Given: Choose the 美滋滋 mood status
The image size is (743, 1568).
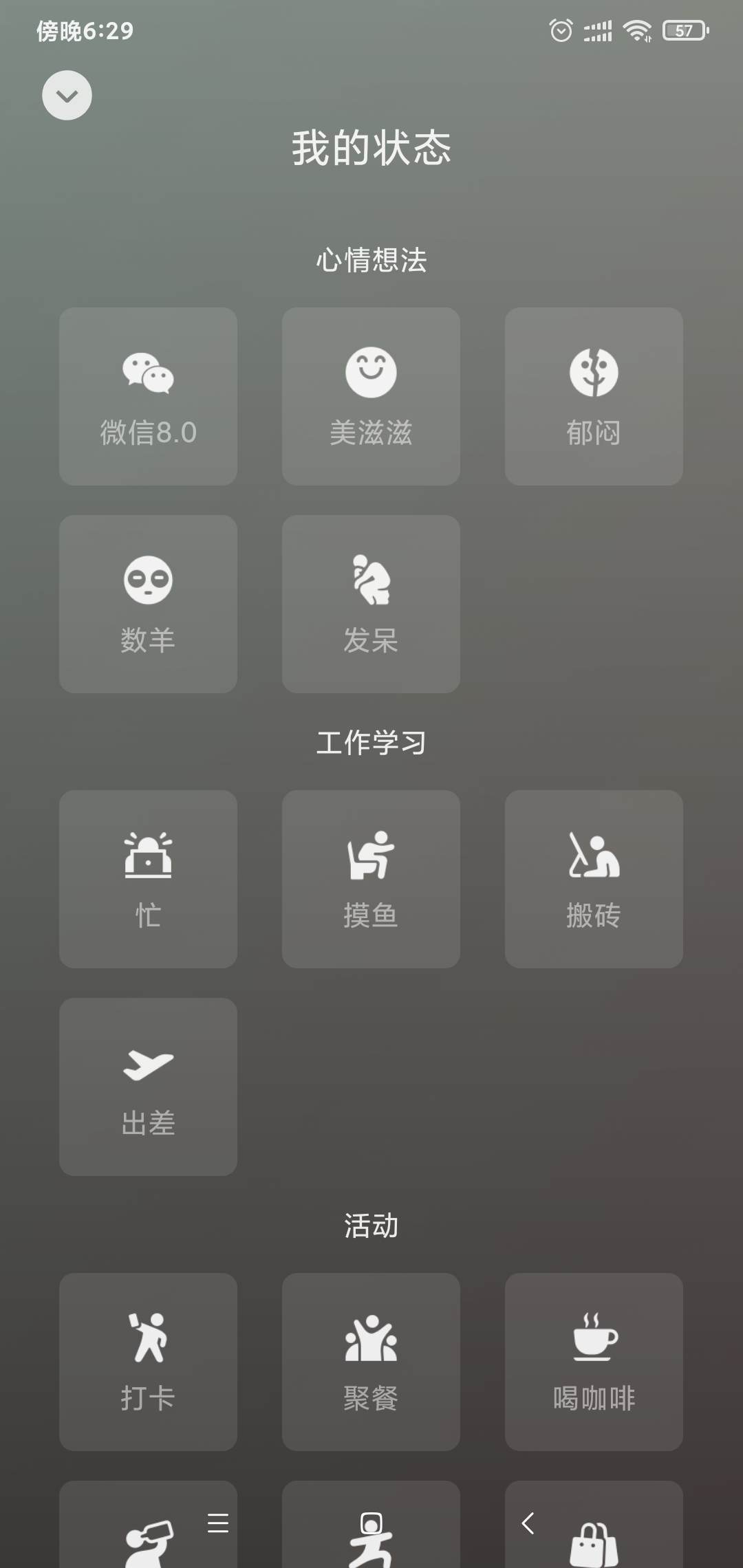Looking at the screenshot, I should tap(371, 396).
